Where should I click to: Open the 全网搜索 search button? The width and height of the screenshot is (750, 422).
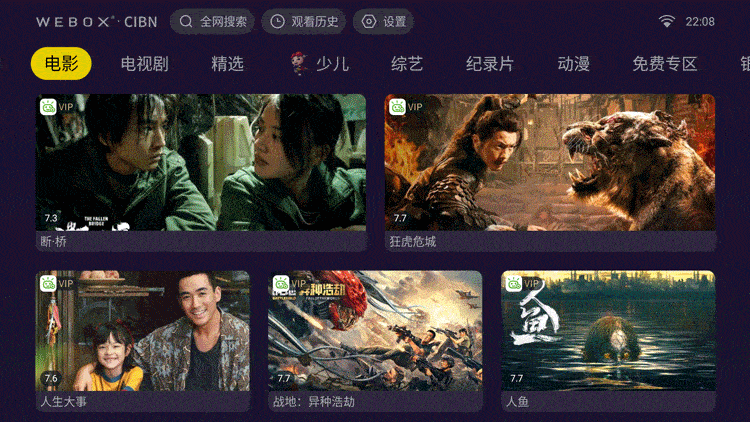pyautogui.click(x=212, y=21)
